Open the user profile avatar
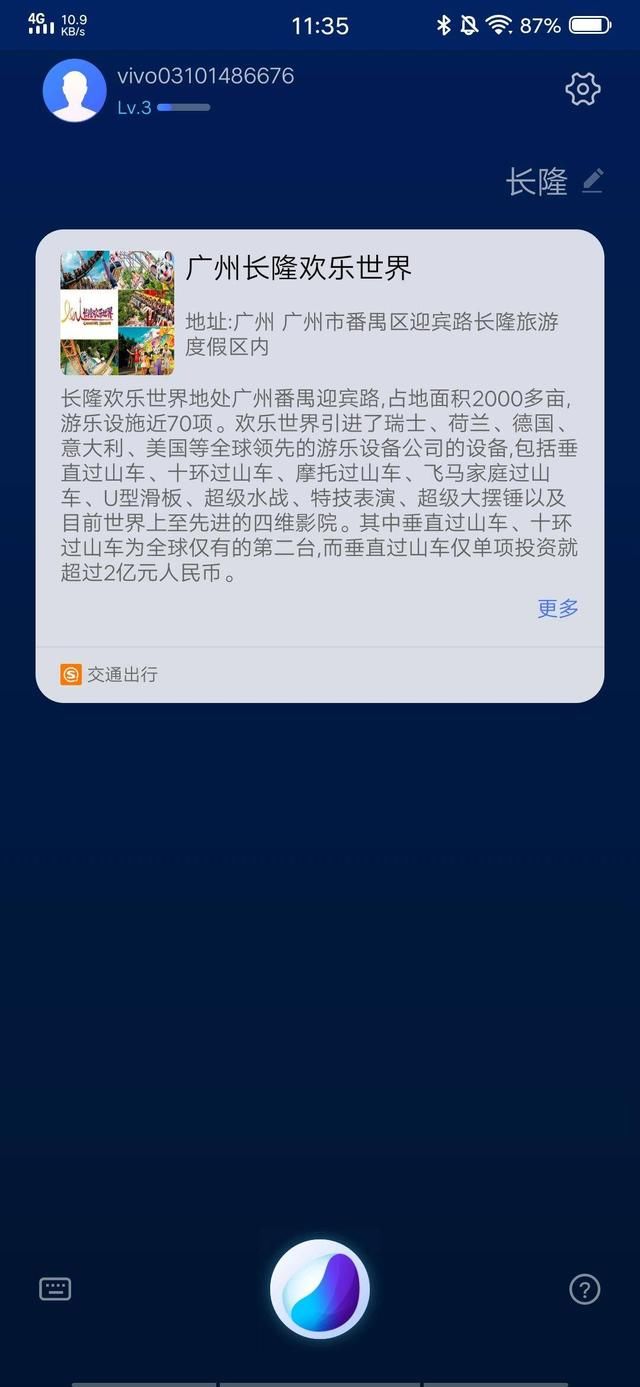Viewport: 640px width, 1387px height. pyautogui.click(x=74, y=90)
